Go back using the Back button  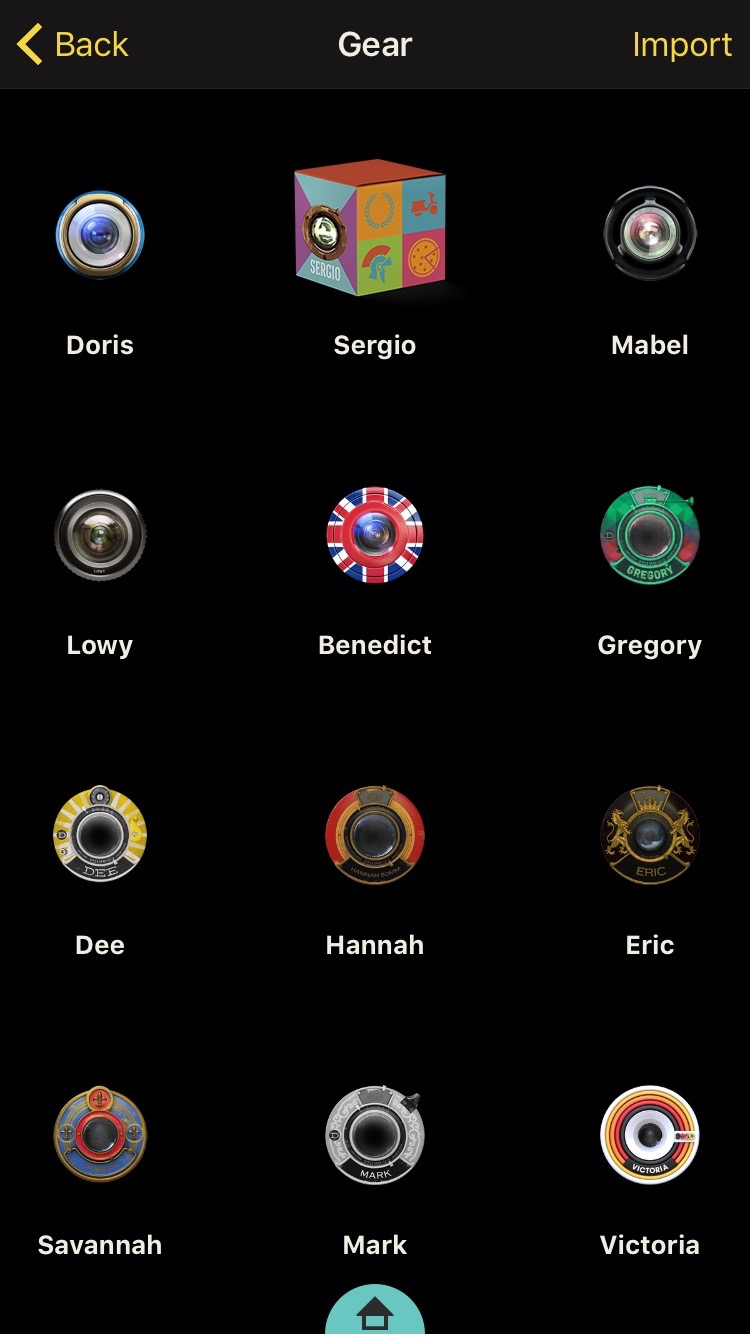(72, 44)
